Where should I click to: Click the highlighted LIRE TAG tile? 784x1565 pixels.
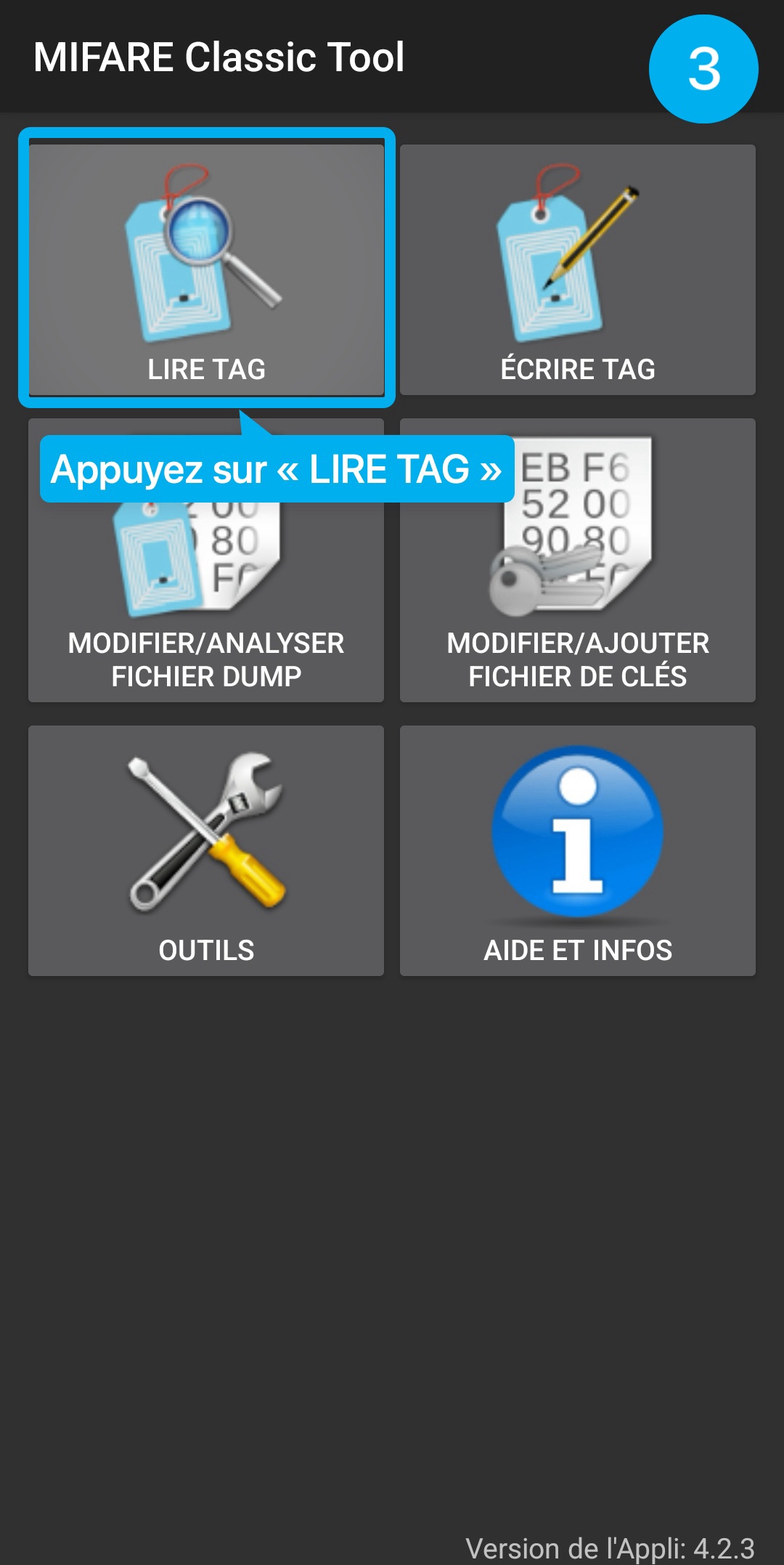[x=205, y=265]
